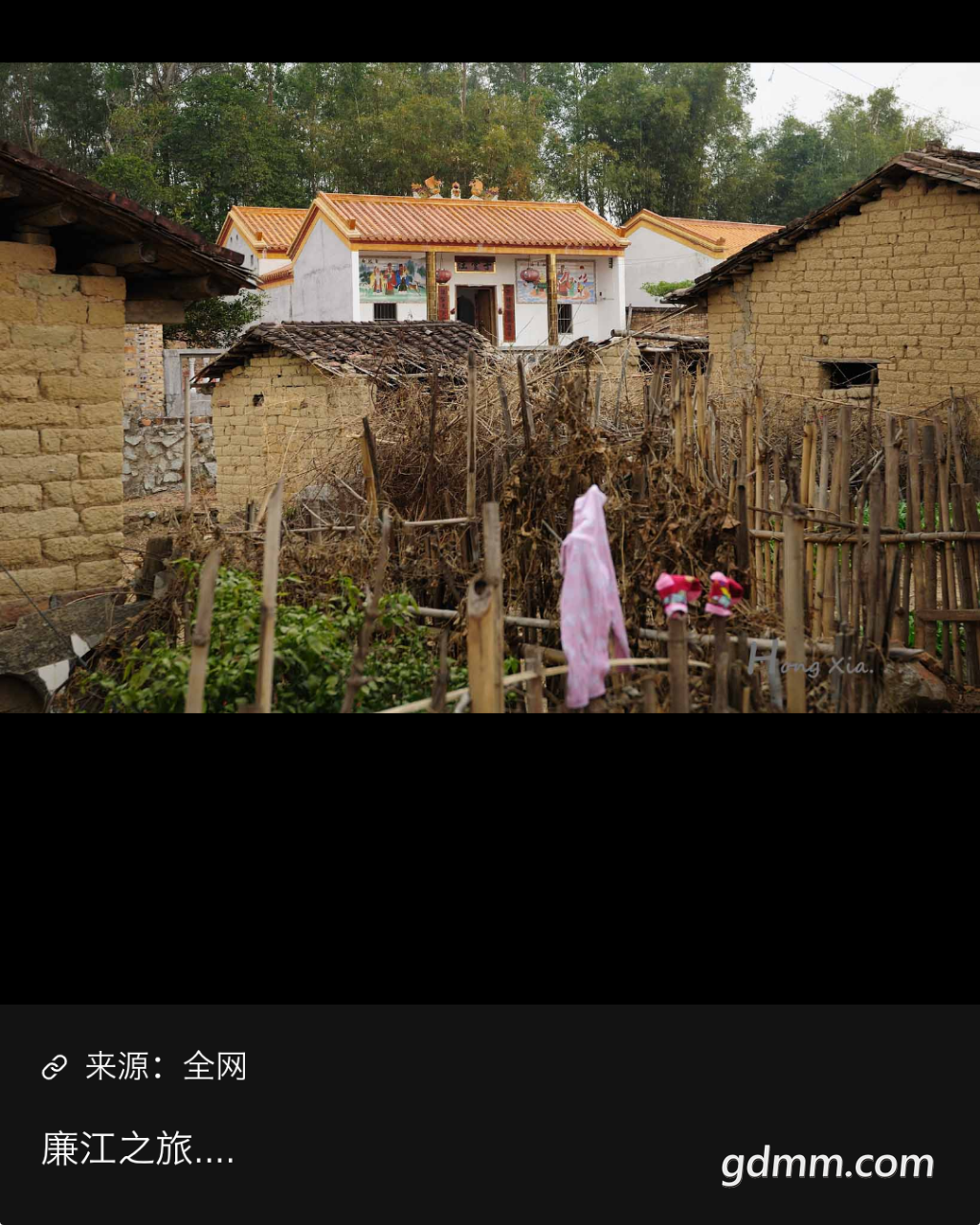Tap the village photo in the viewer
This screenshot has width=980, height=1225.
pos(490,388)
